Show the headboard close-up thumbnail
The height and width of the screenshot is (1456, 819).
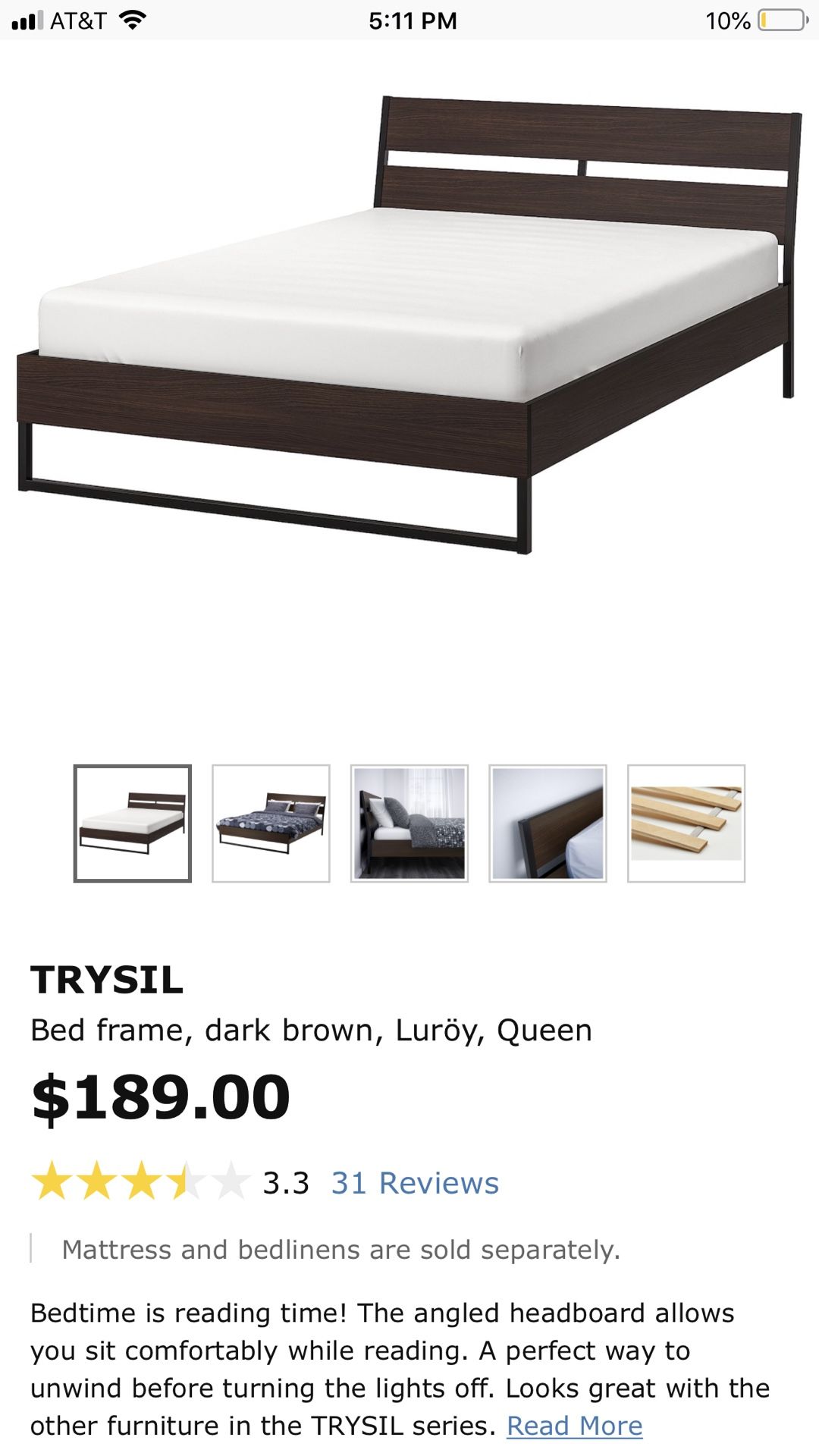[548, 824]
